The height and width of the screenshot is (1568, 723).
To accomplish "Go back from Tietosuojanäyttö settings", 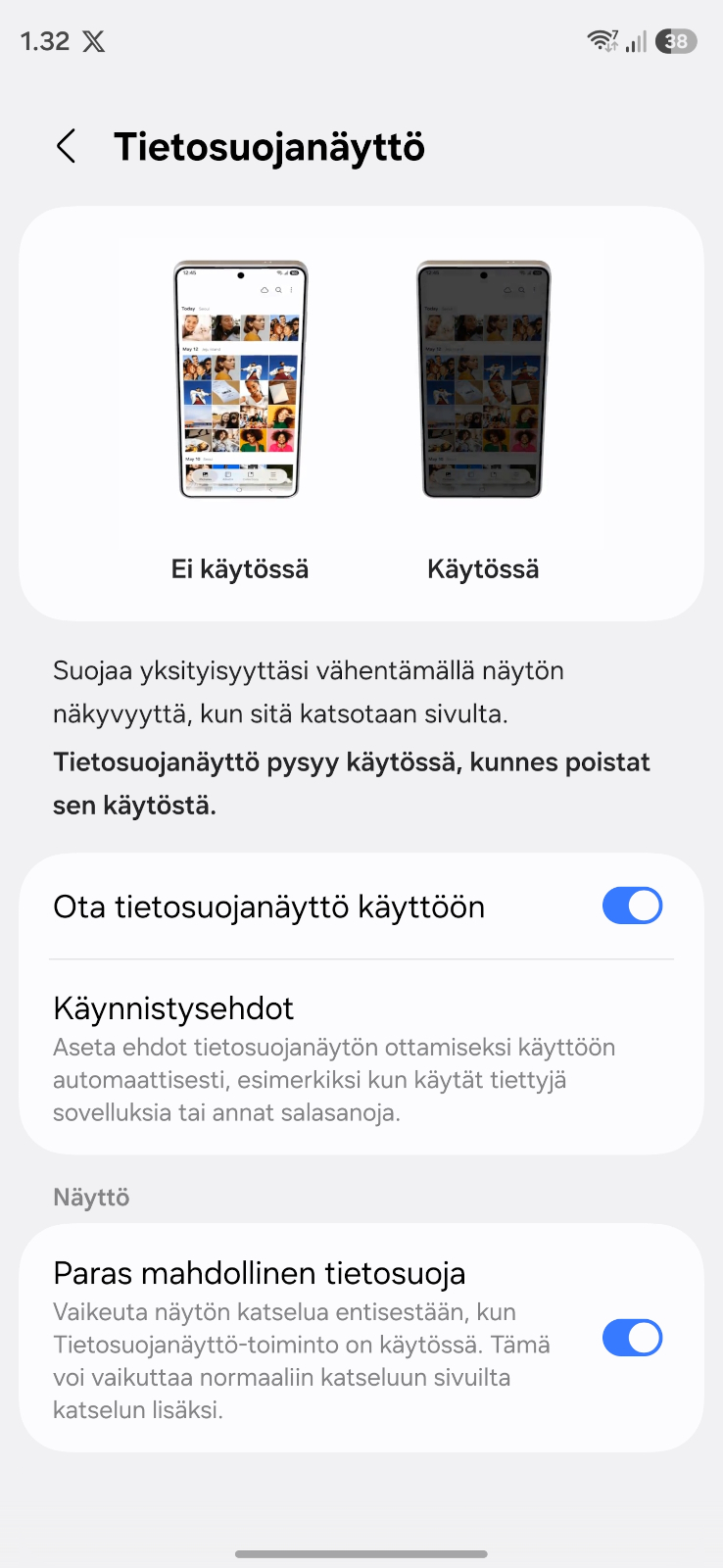I will pos(66,147).
